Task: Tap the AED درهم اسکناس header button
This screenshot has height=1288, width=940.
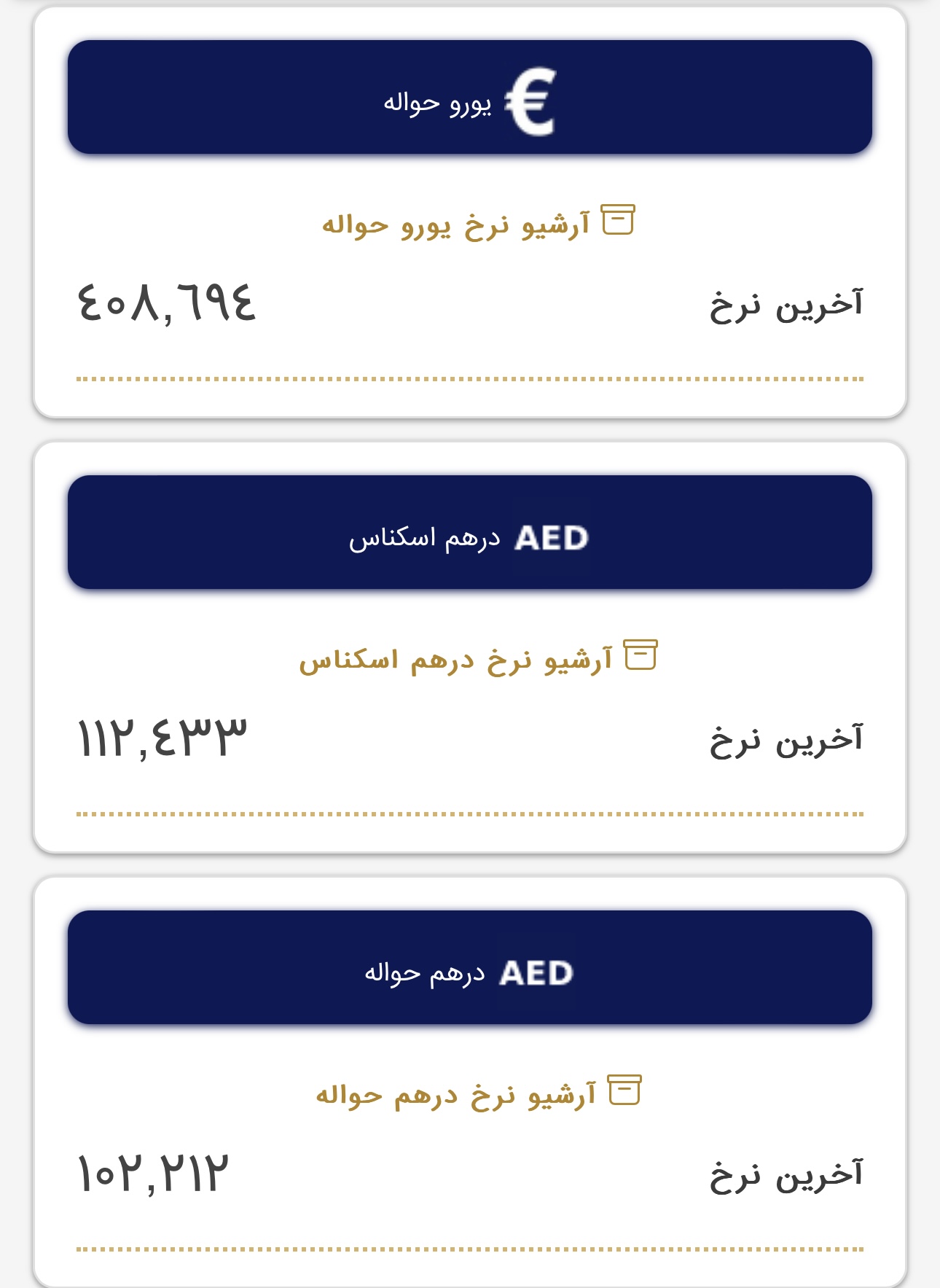Action: [470, 533]
